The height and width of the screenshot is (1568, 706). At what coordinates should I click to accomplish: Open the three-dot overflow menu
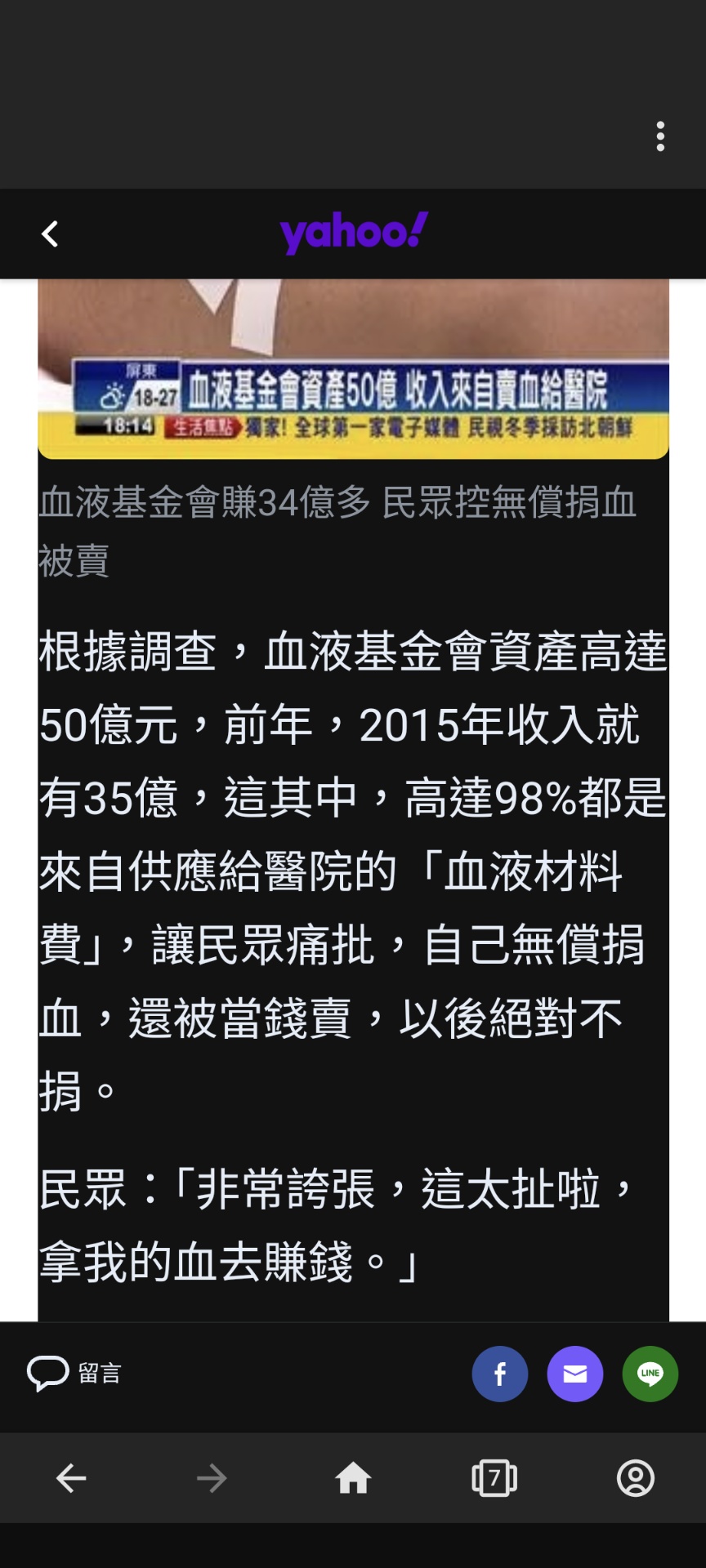660,136
